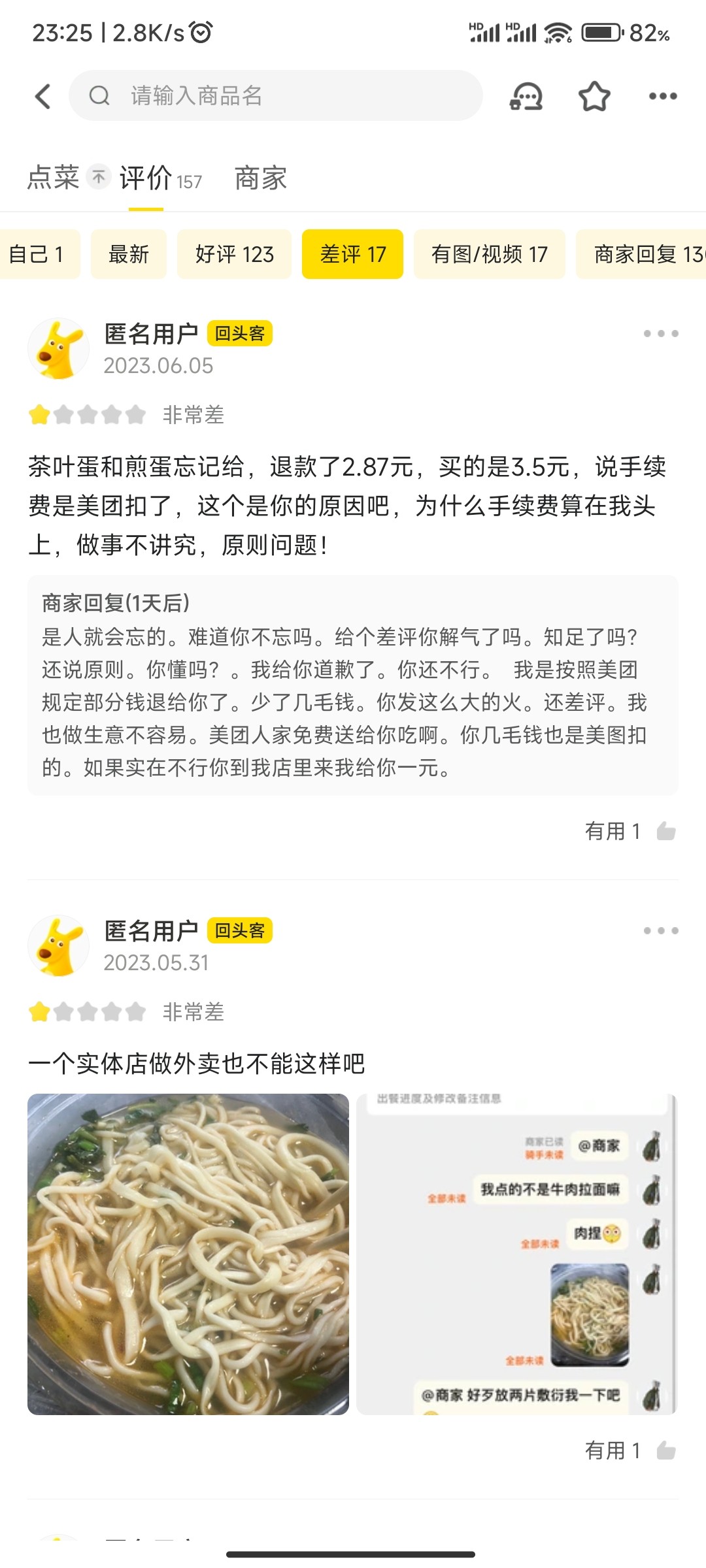Open the top-right overflow menu
Image resolution: width=706 pixels, height=1568 pixels.
click(662, 96)
